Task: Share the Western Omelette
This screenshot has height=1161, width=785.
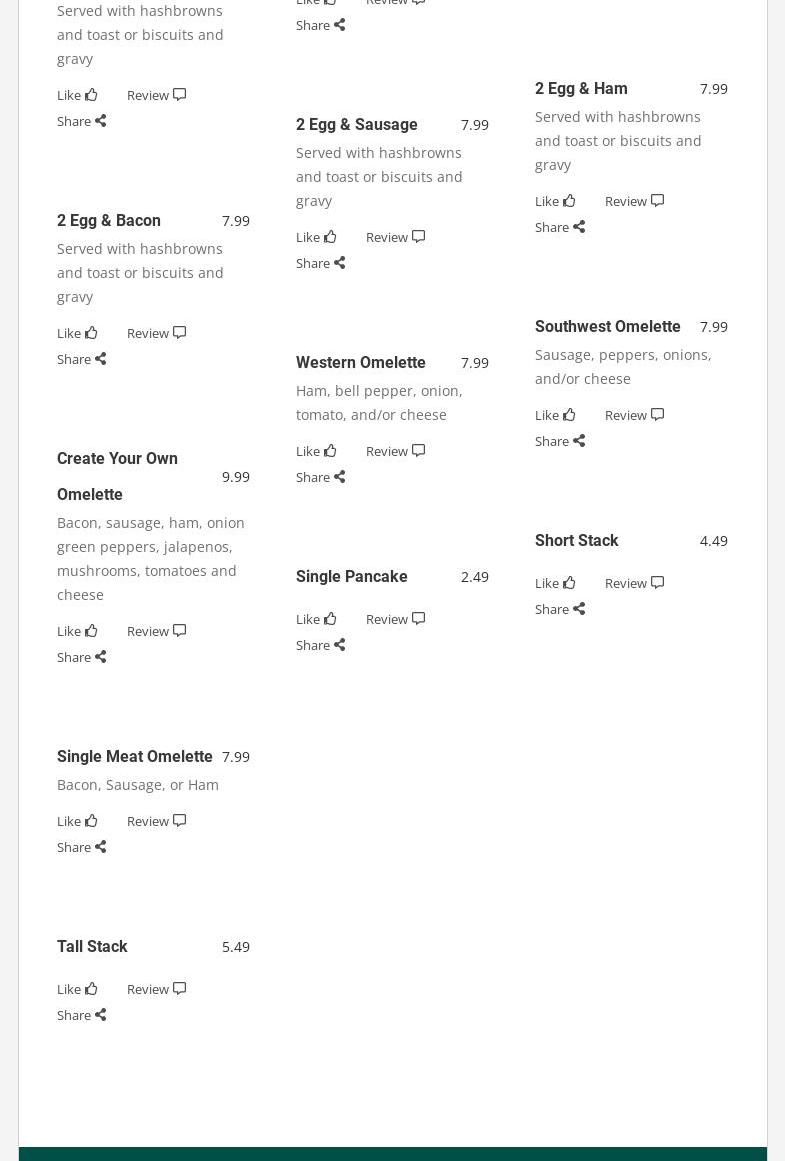Action: (x=320, y=477)
